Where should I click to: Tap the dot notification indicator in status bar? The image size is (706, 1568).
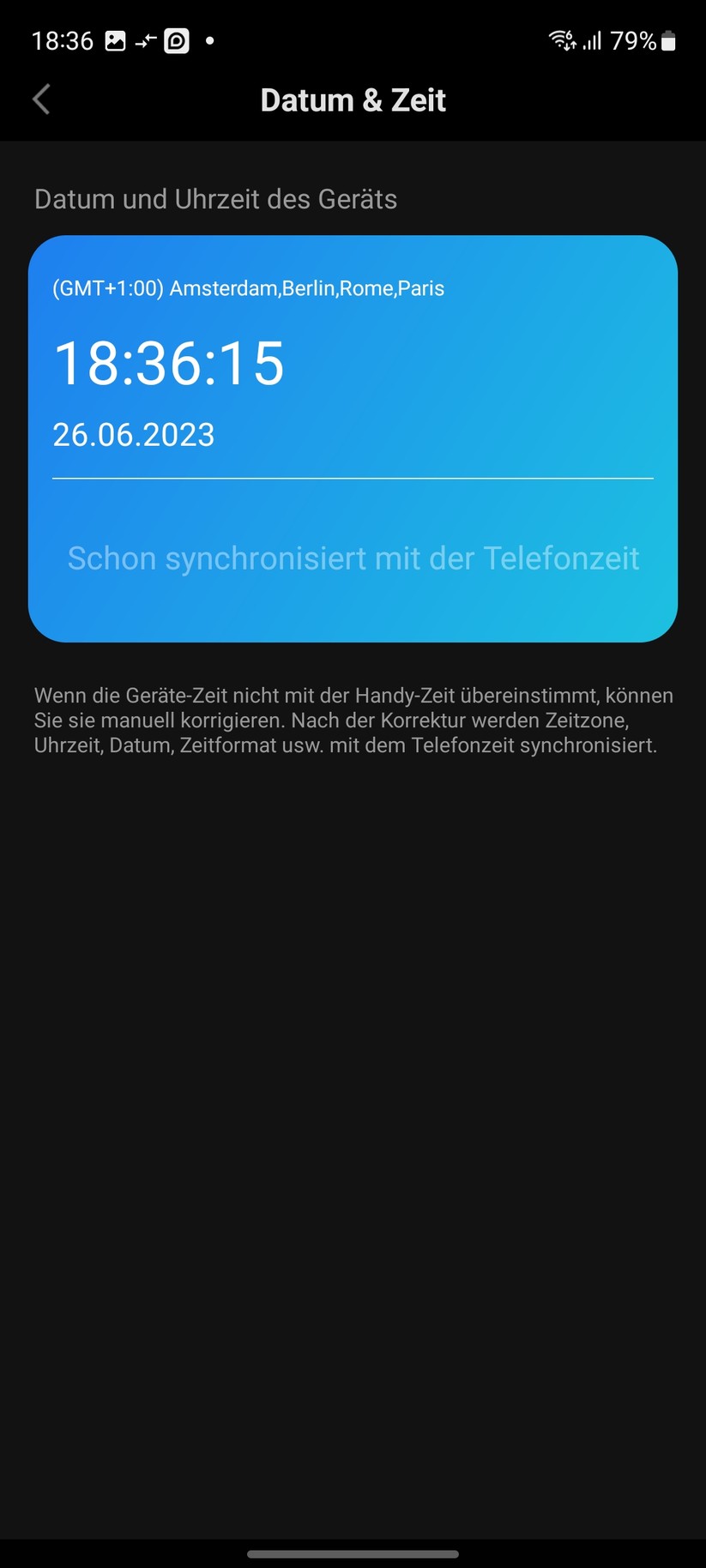[x=208, y=41]
